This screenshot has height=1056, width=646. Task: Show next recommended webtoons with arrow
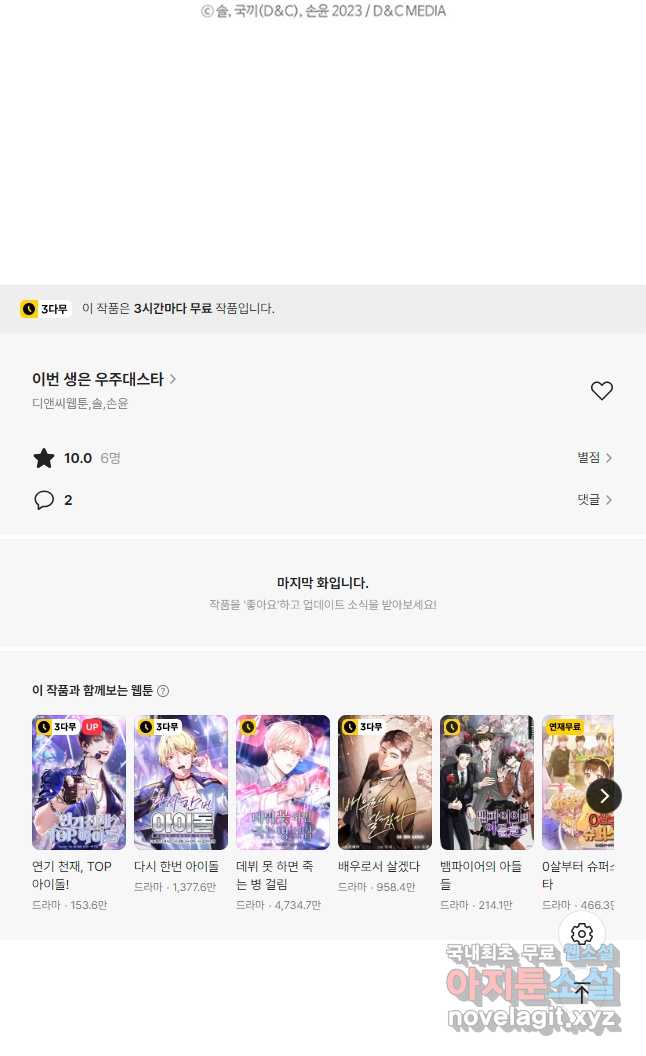point(604,796)
